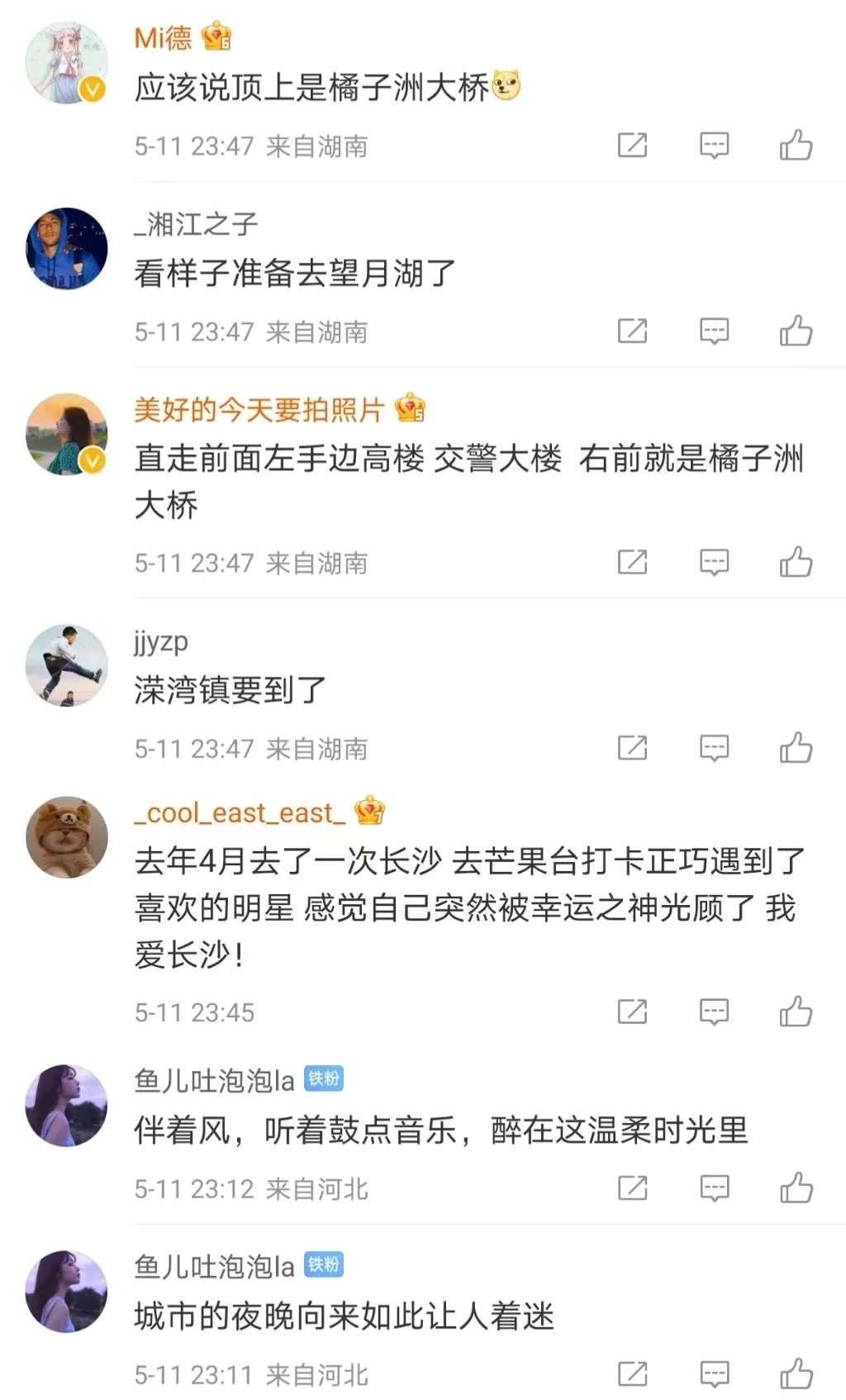Repost 美好的今天要拍照片's comment
This screenshot has width=846, height=1400.
tap(632, 563)
